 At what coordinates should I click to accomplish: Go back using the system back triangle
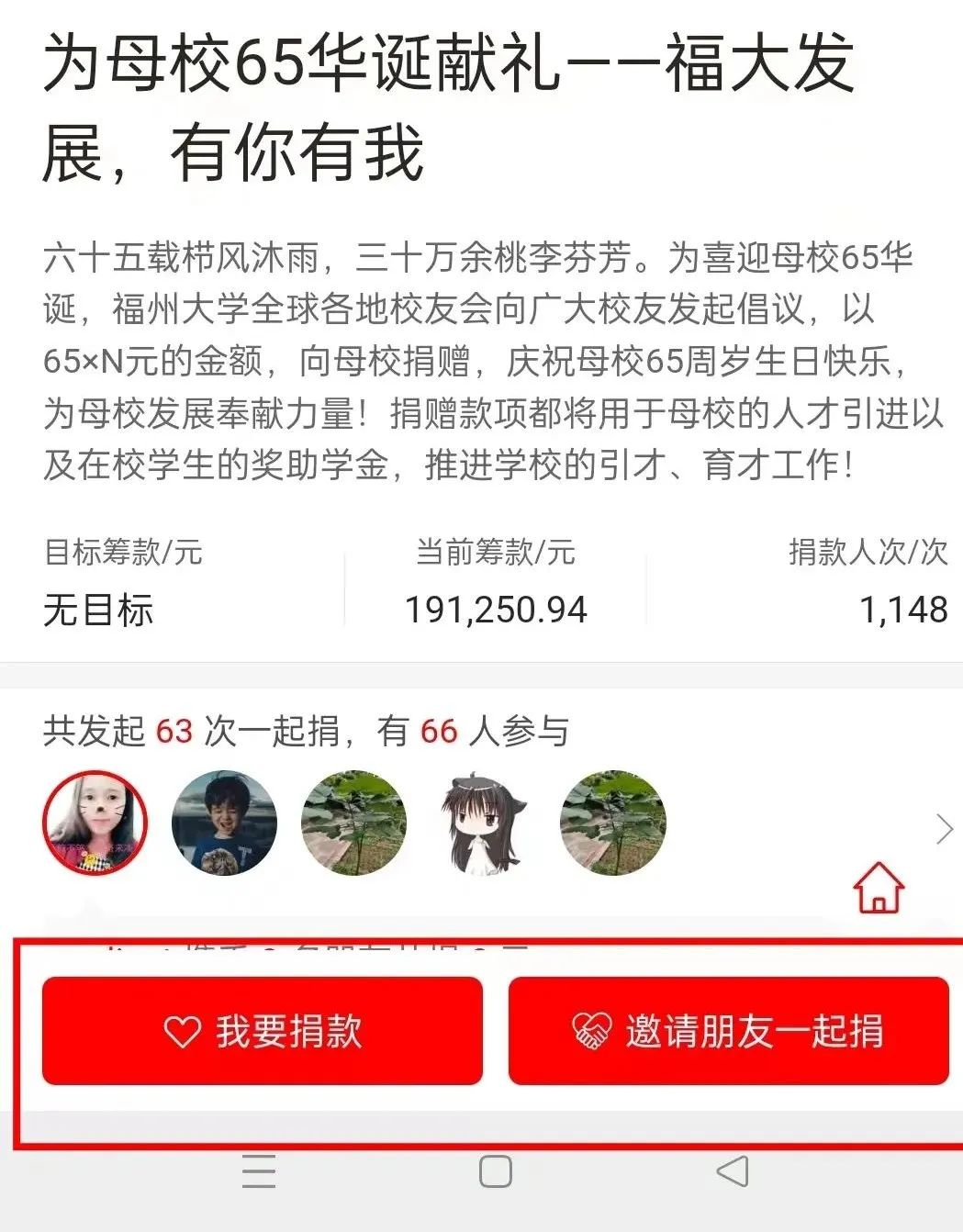(x=732, y=1171)
